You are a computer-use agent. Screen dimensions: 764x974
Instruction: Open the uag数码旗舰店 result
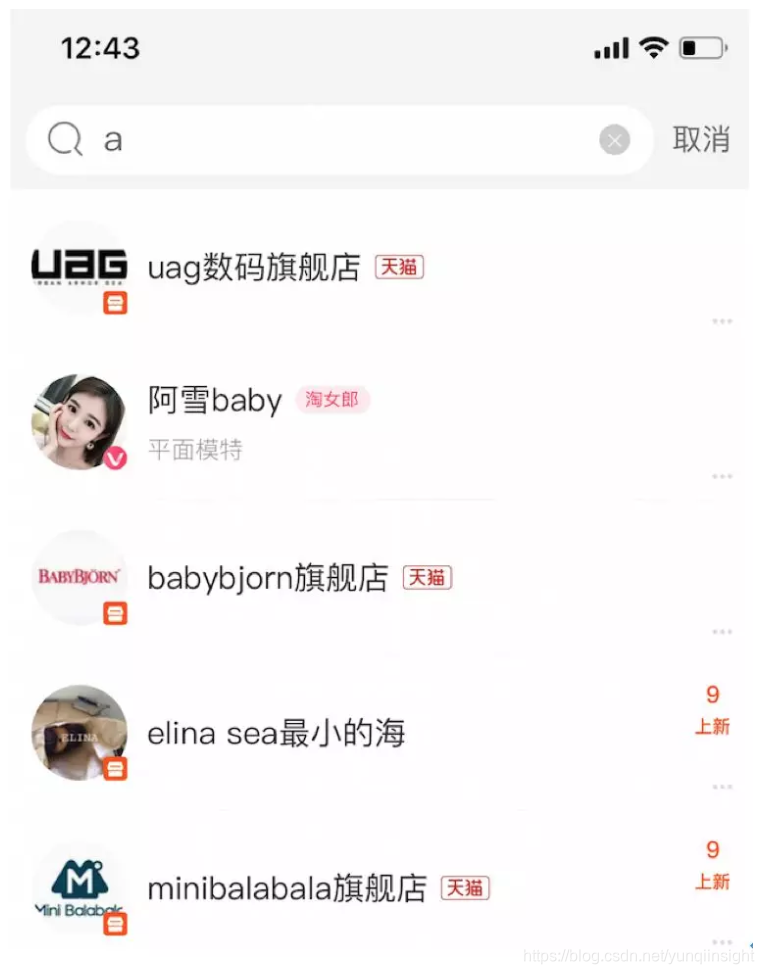pos(254,268)
